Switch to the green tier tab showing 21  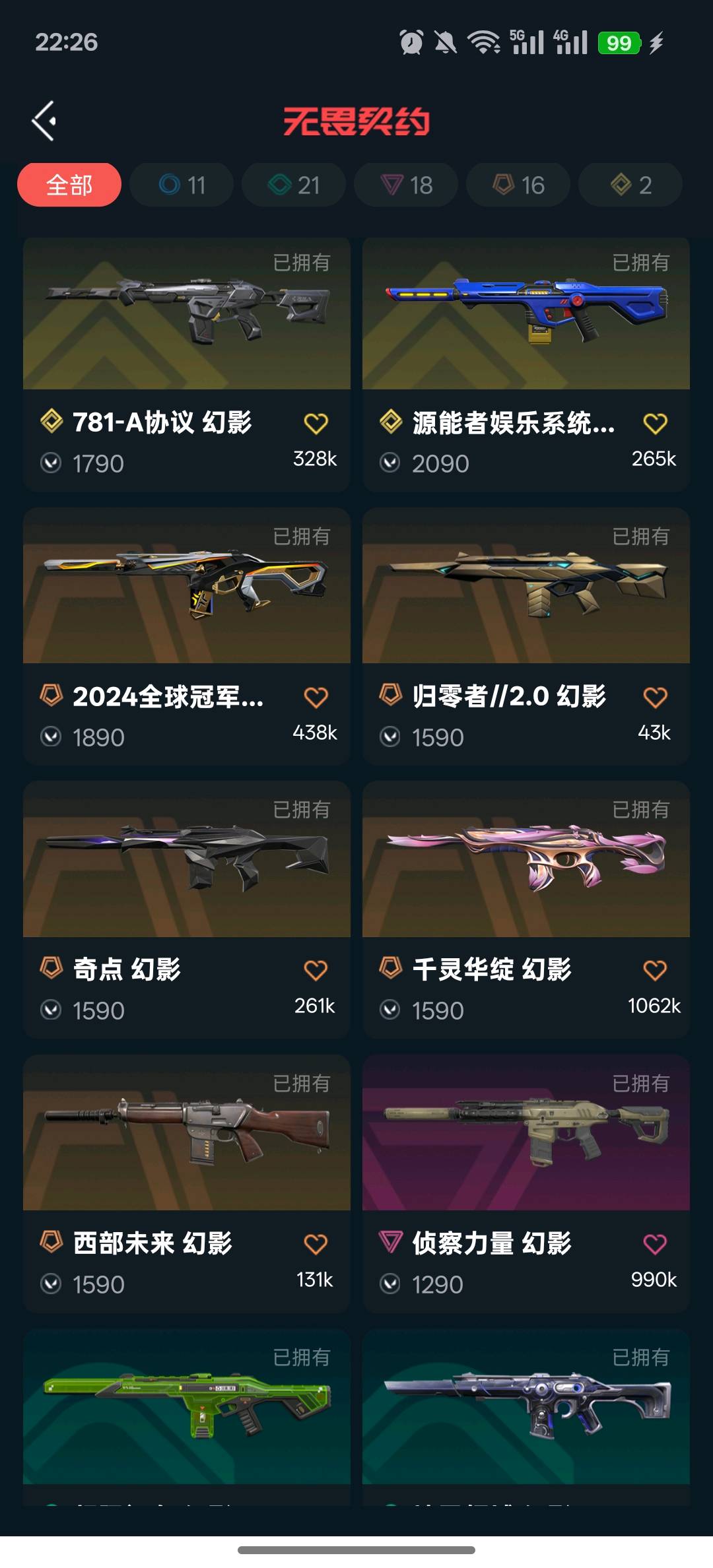point(294,185)
